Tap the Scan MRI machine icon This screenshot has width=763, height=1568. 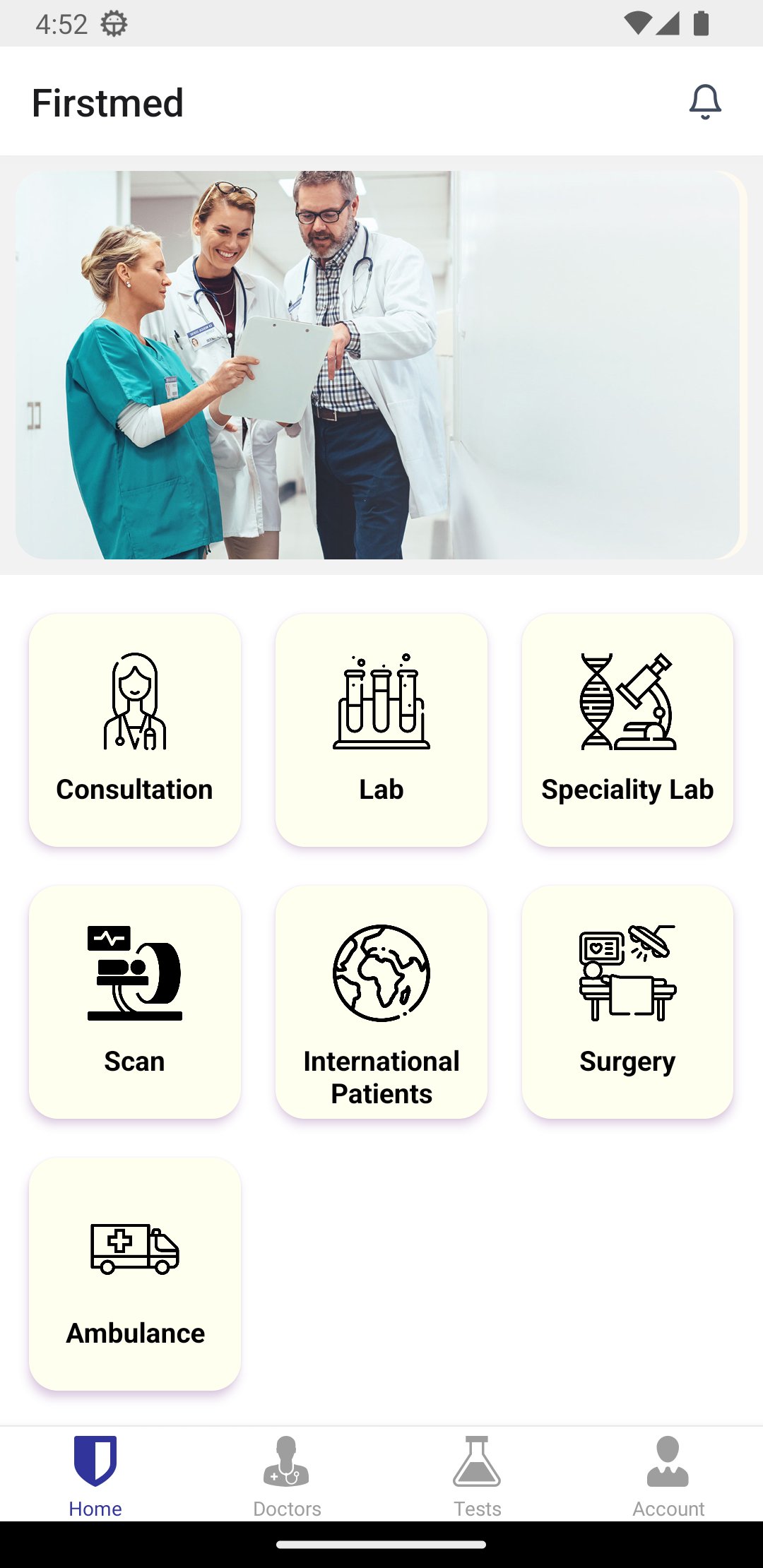coord(134,975)
